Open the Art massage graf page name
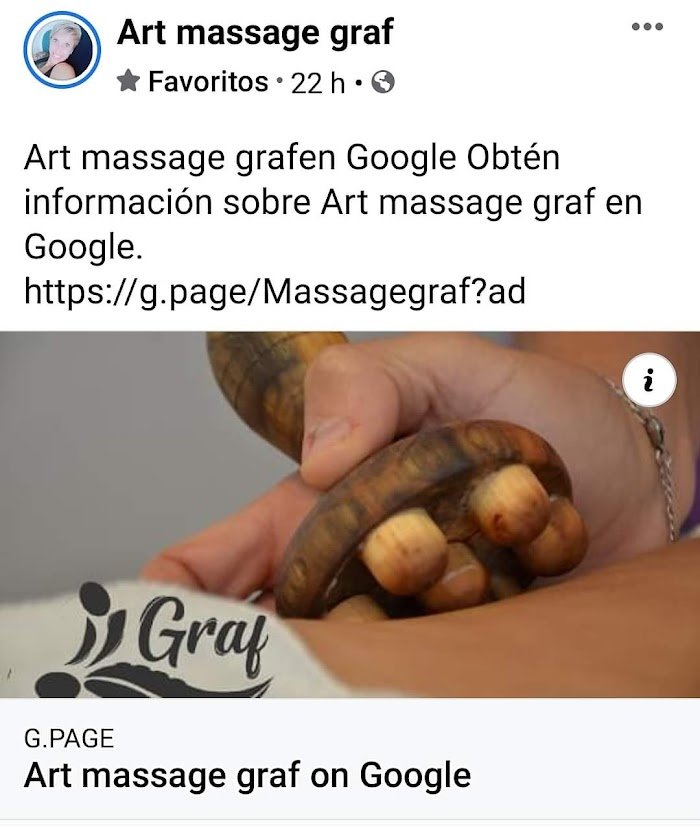Image resolution: width=700 pixels, height=826 pixels. click(255, 32)
